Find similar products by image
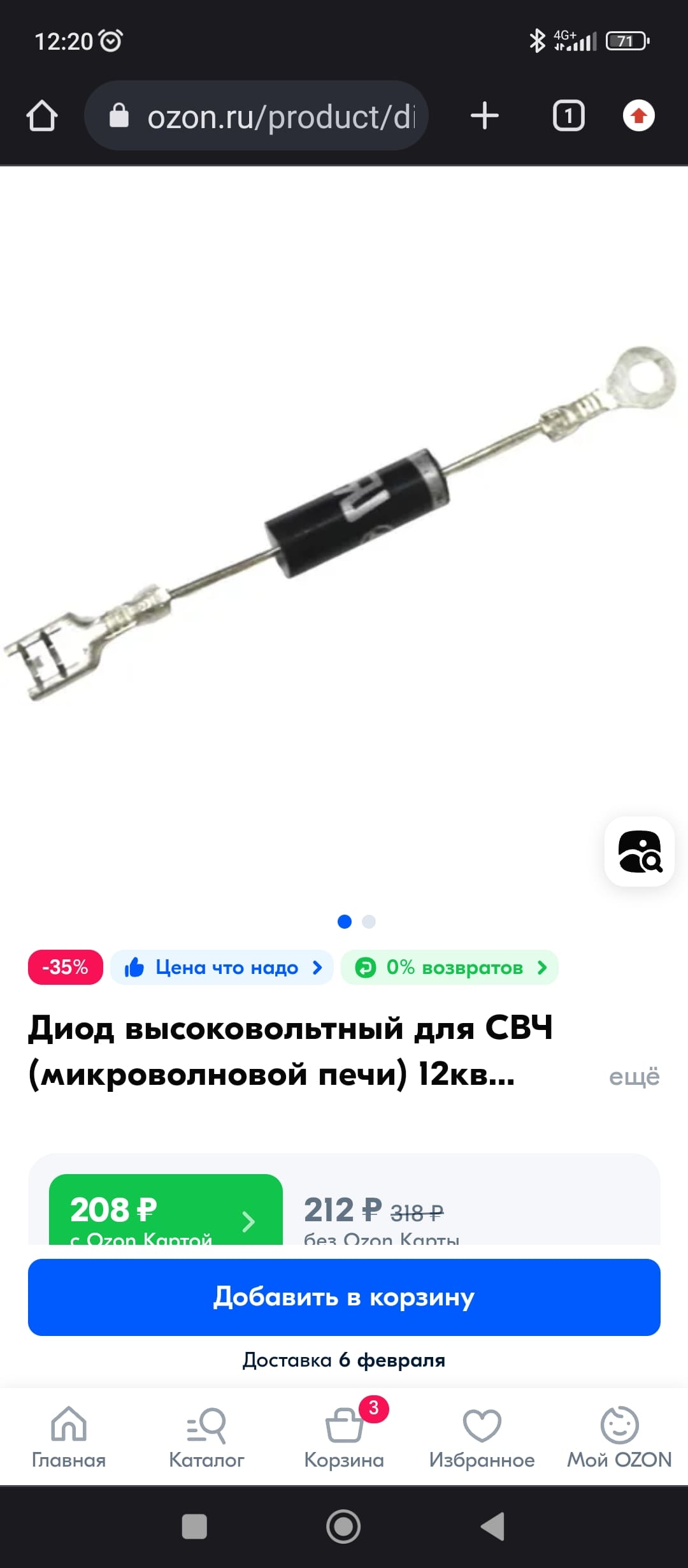Image resolution: width=688 pixels, height=1568 pixels. pos(639,852)
